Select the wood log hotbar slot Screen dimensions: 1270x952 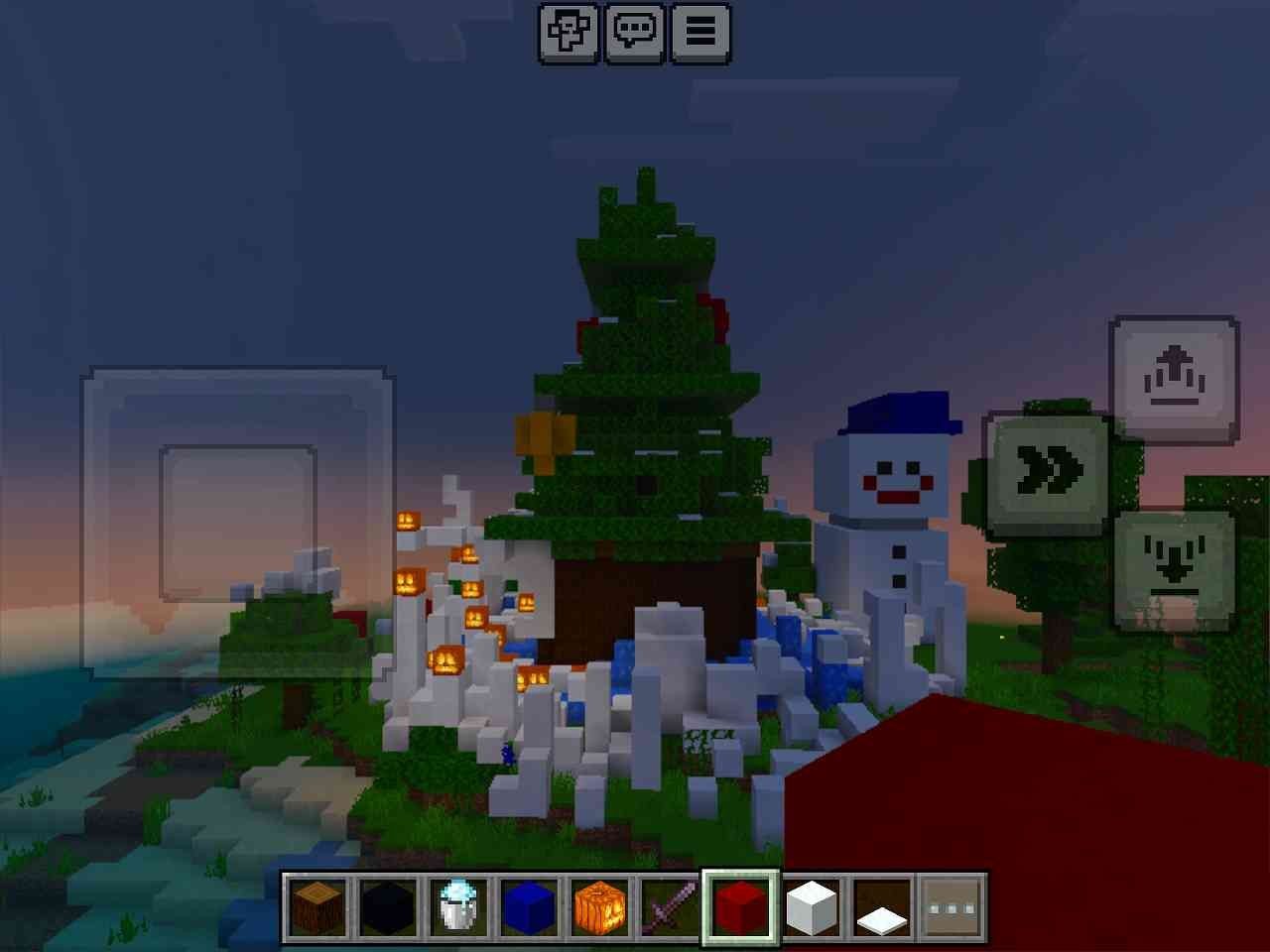coord(318,907)
